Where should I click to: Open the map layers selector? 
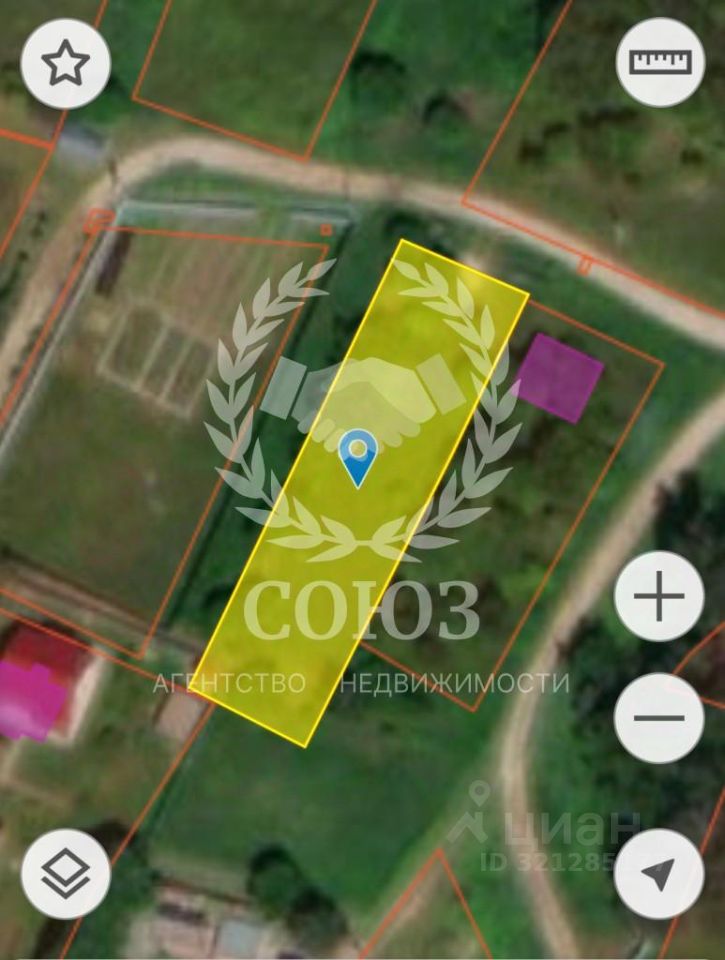point(65,873)
